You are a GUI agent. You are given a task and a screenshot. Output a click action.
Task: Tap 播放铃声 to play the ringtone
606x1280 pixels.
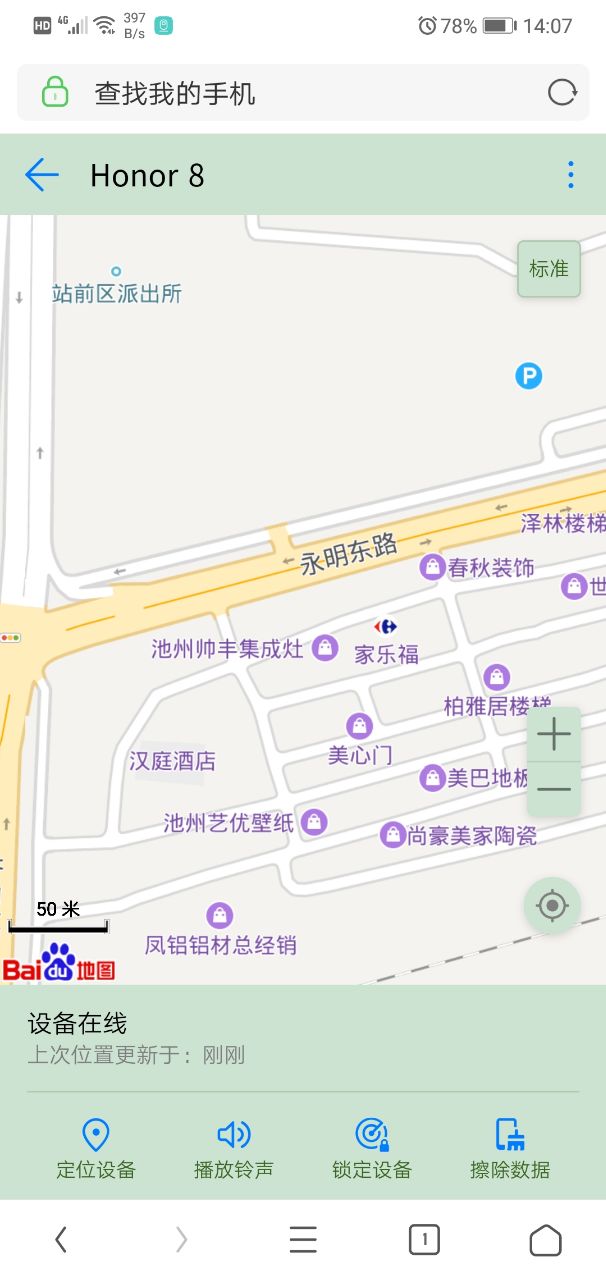point(234,1149)
